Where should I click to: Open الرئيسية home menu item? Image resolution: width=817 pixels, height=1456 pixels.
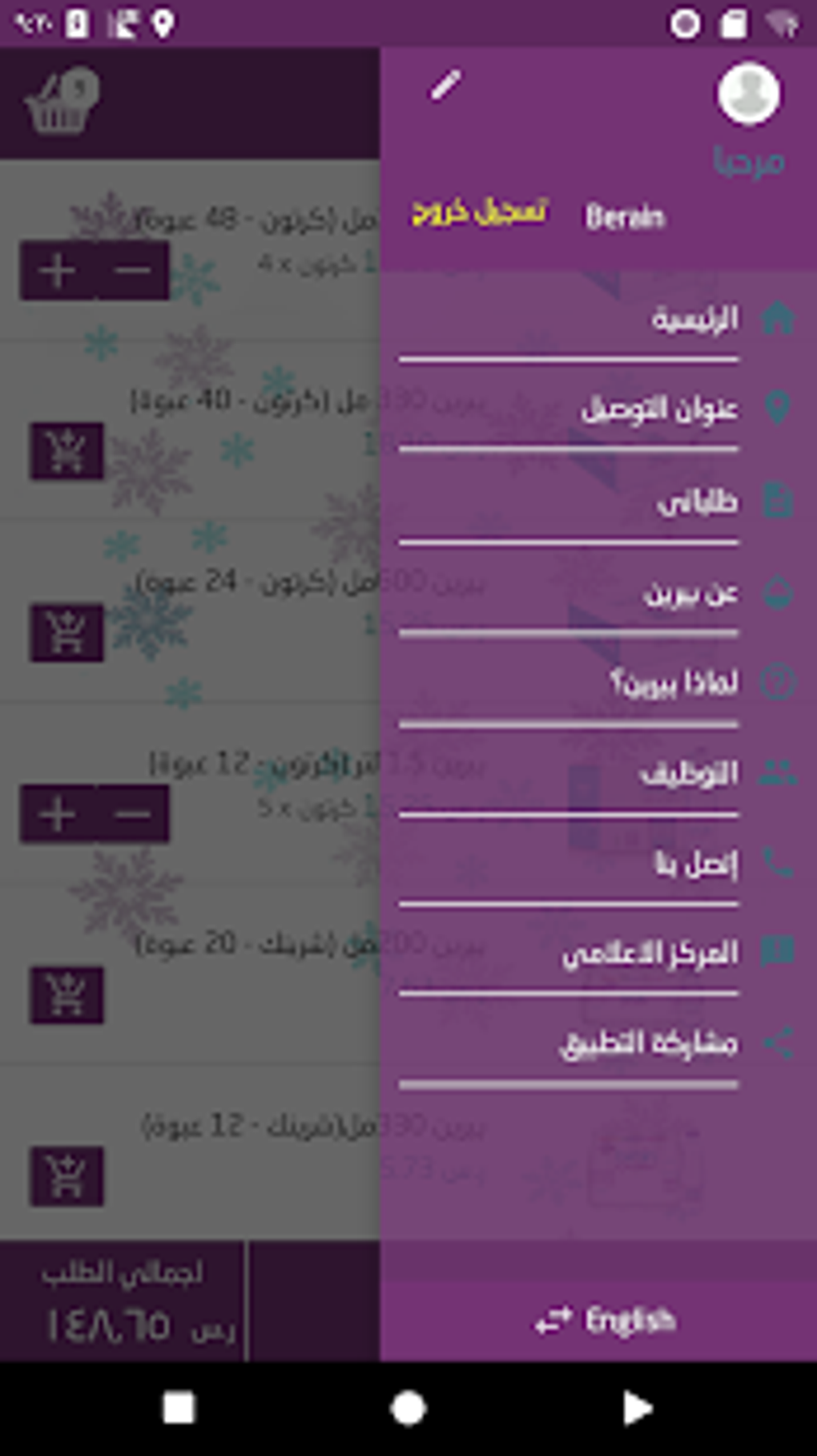tap(598, 318)
